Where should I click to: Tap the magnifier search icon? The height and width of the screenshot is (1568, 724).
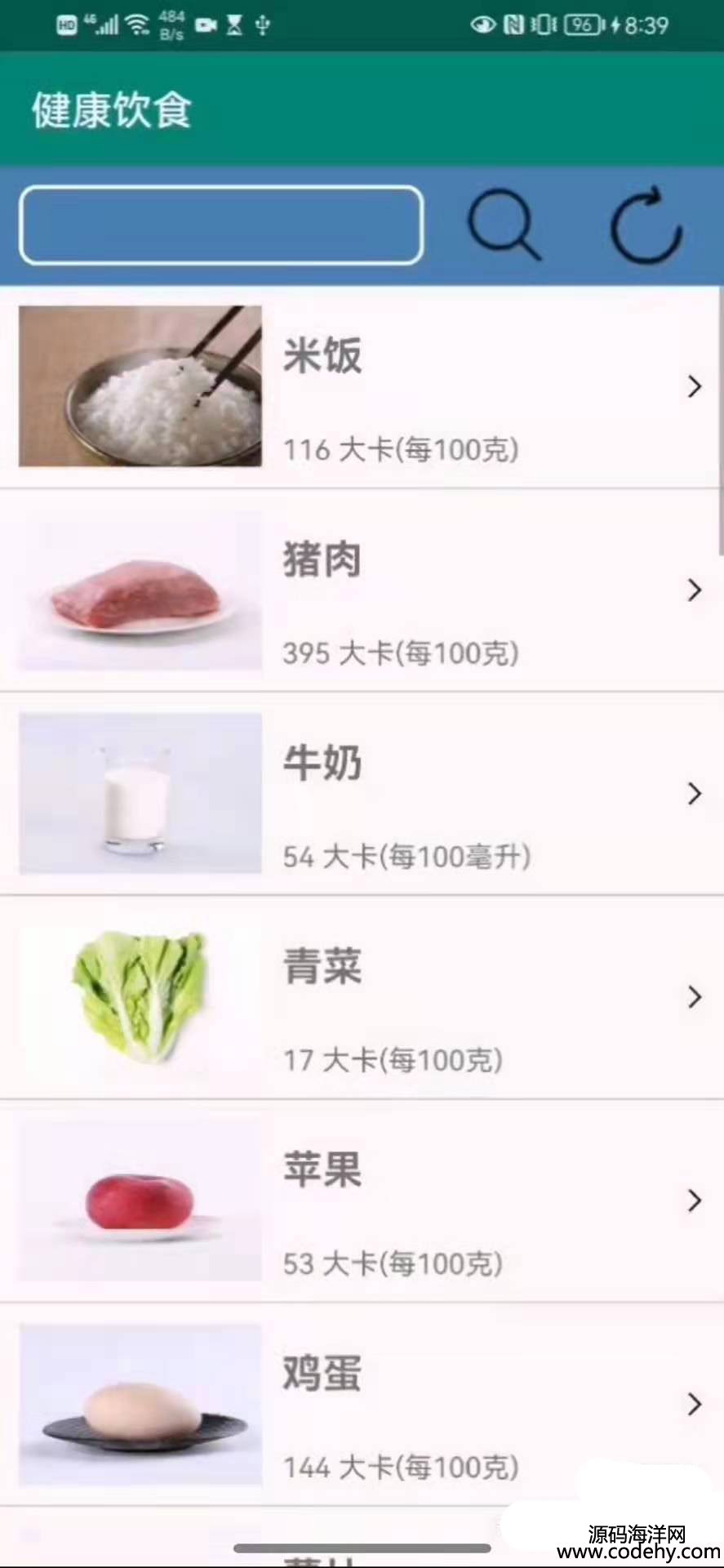click(503, 225)
